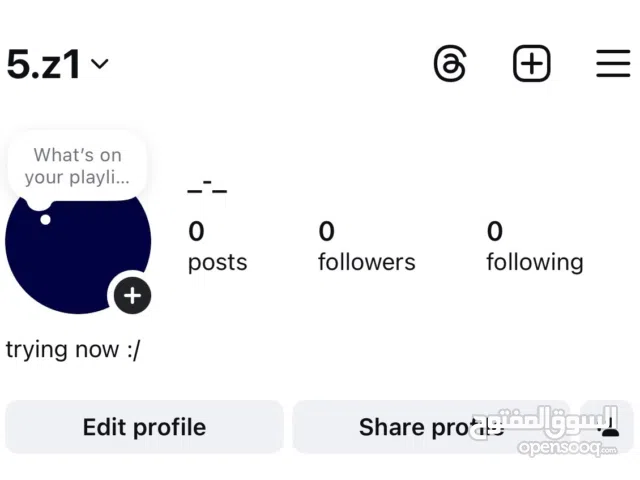Tap the What's on your playlist note bubble
Viewport: 640px width, 480px height.
77,166
